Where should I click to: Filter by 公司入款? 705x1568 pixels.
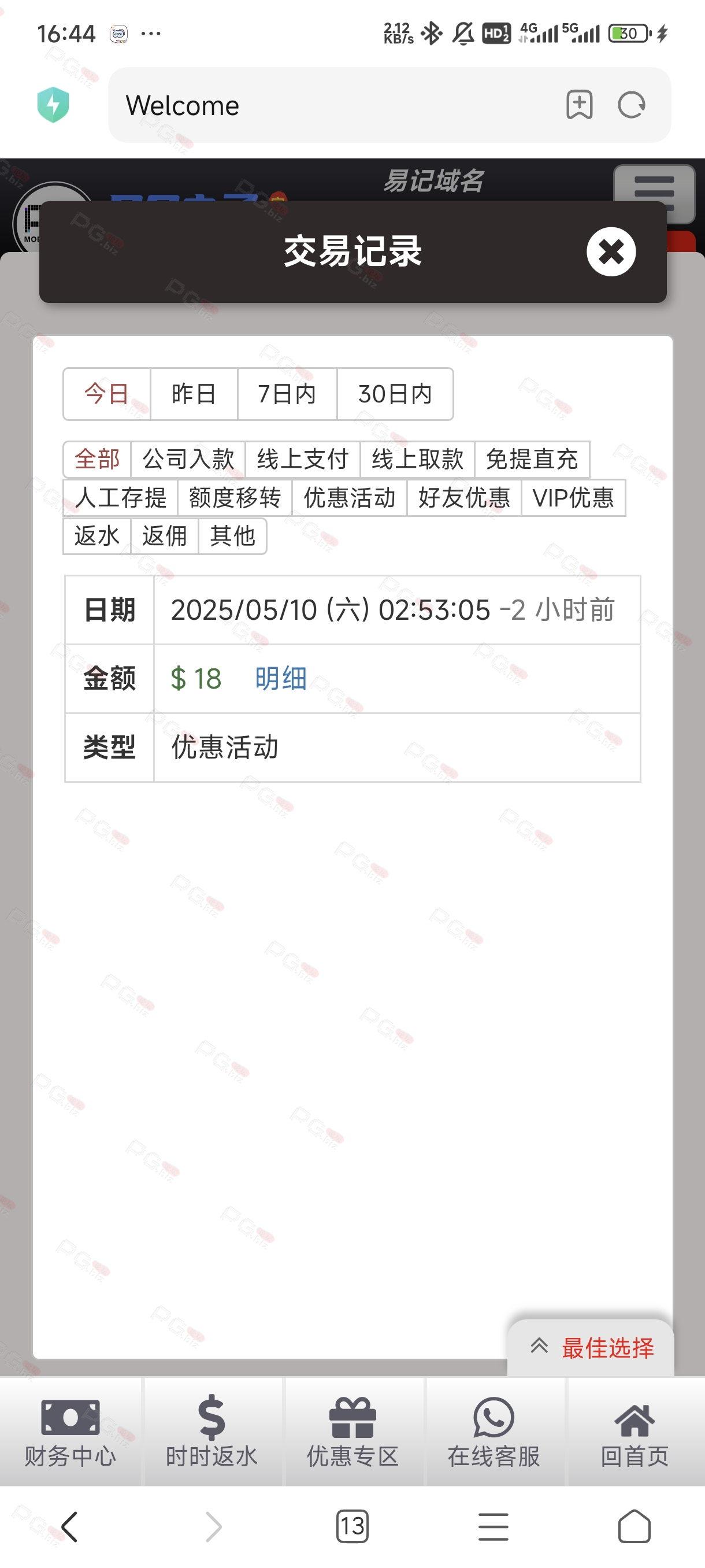click(x=188, y=459)
